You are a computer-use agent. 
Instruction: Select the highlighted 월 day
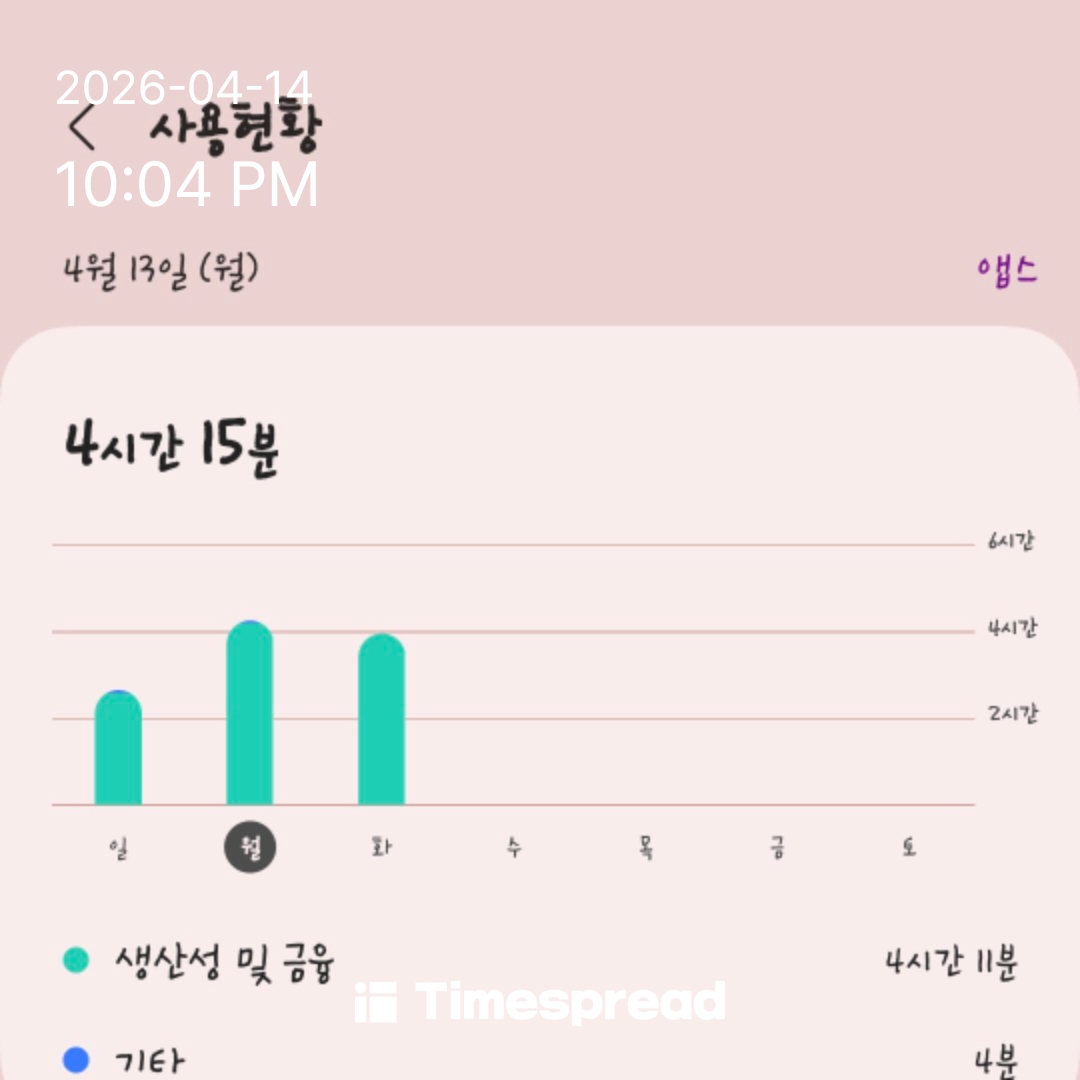point(249,849)
